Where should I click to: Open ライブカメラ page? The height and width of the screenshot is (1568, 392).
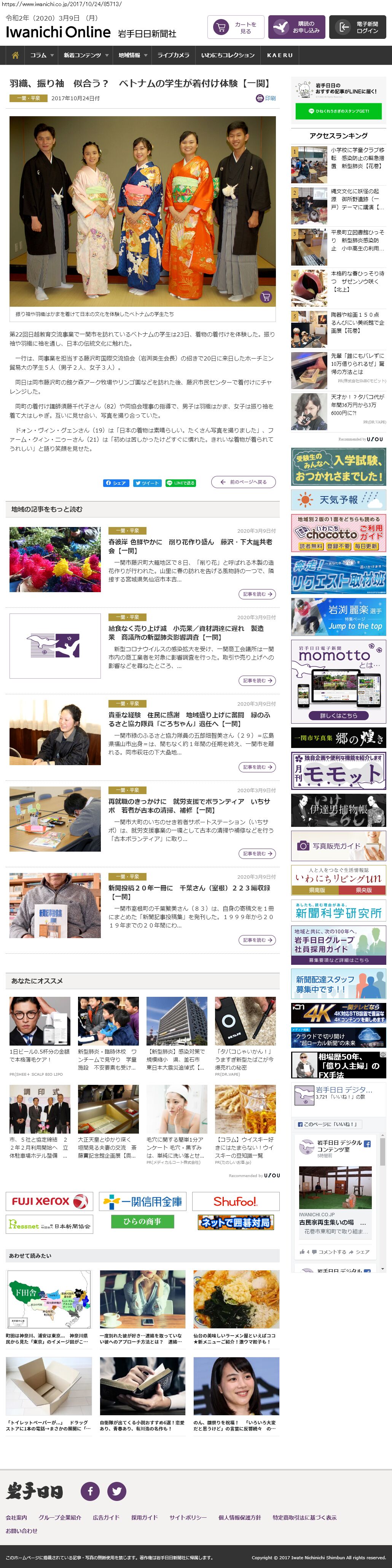coord(173,55)
